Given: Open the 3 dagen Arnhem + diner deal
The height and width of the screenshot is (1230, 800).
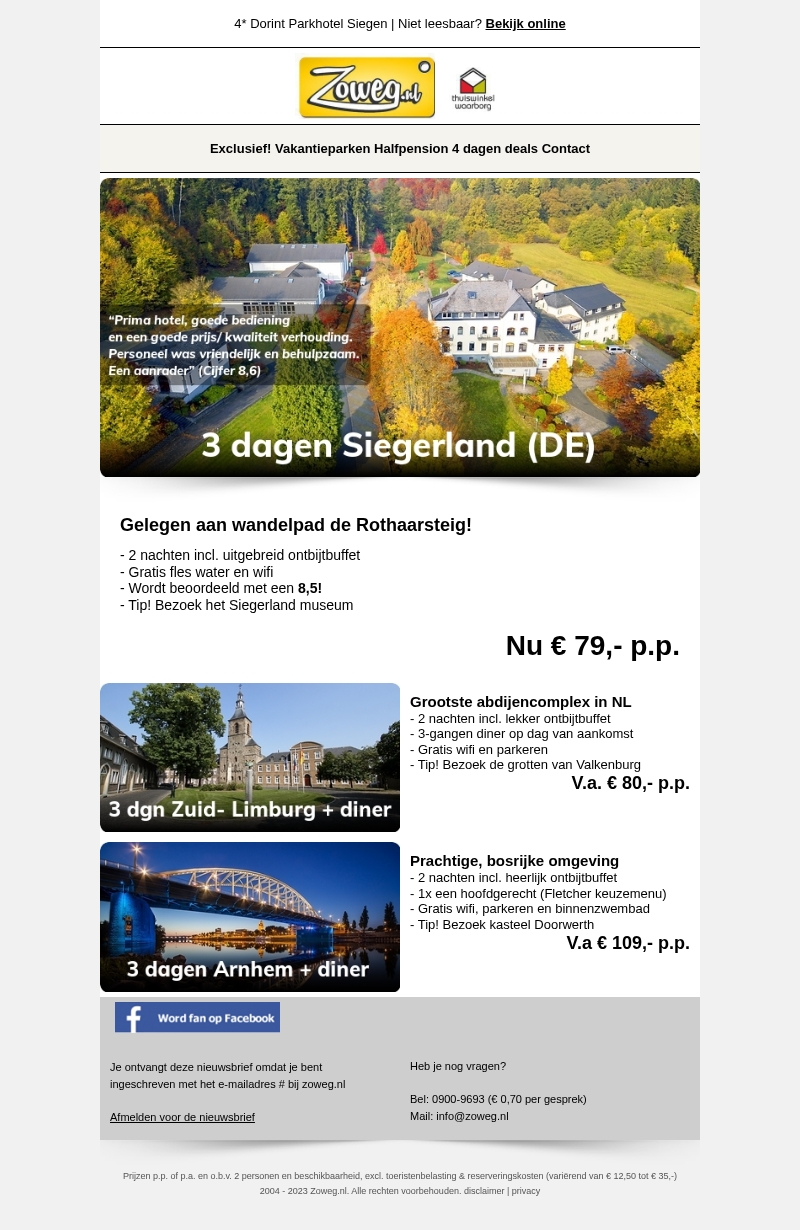Looking at the screenshot, I should point(250,917).
